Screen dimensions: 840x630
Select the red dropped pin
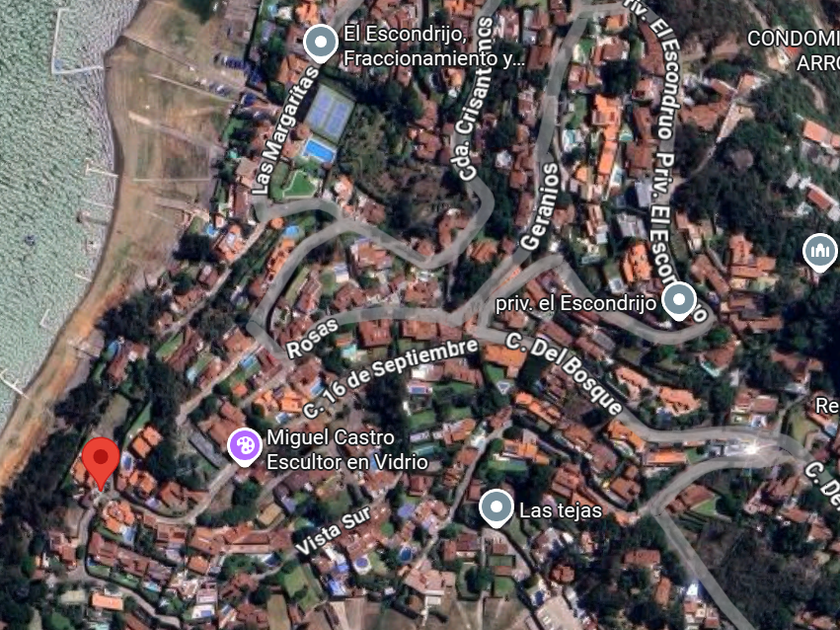pos(100,460)
